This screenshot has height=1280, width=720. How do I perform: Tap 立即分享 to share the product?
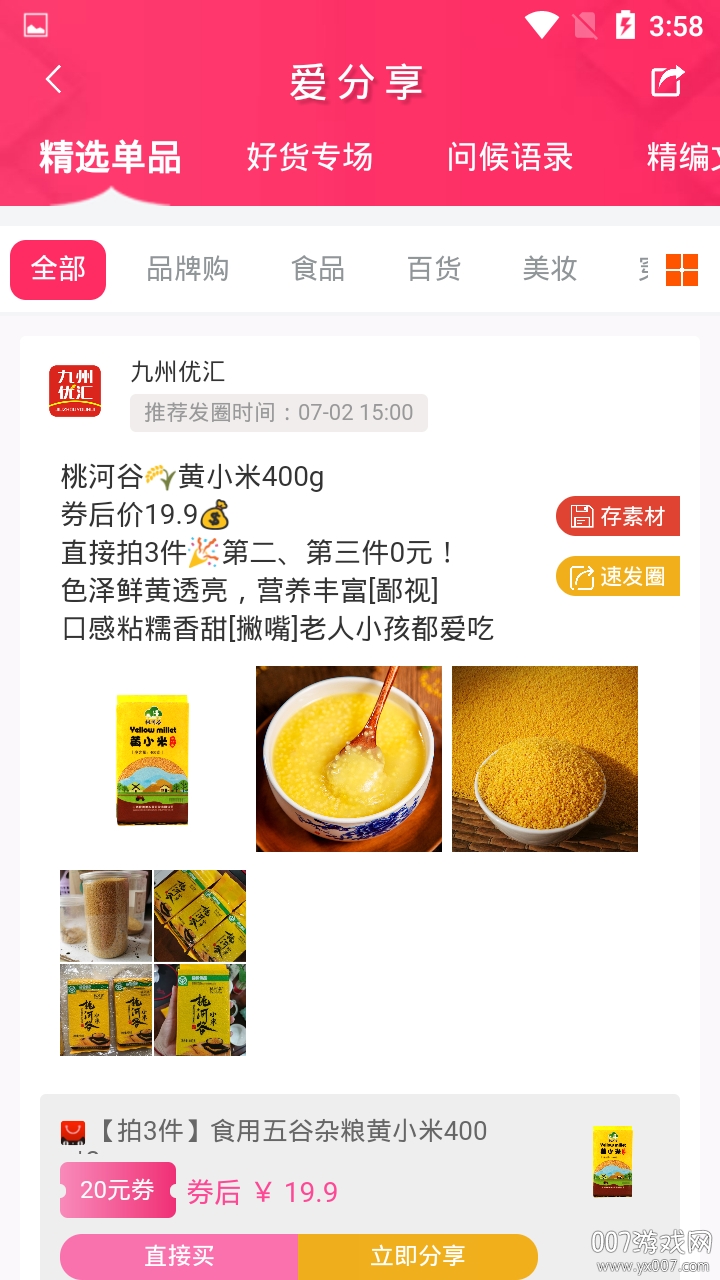(418, 1256)
